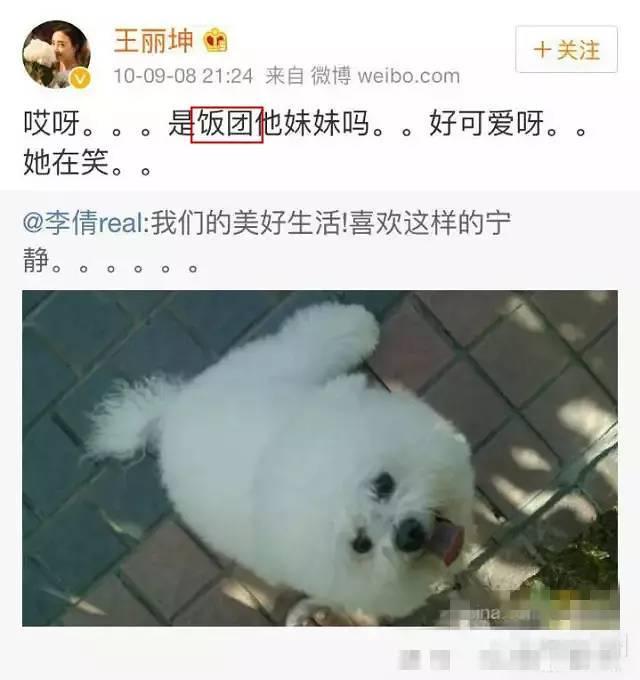640x680 pixels.
Task: Open the @李倩real mention link
Action: [x=84, y=223]
